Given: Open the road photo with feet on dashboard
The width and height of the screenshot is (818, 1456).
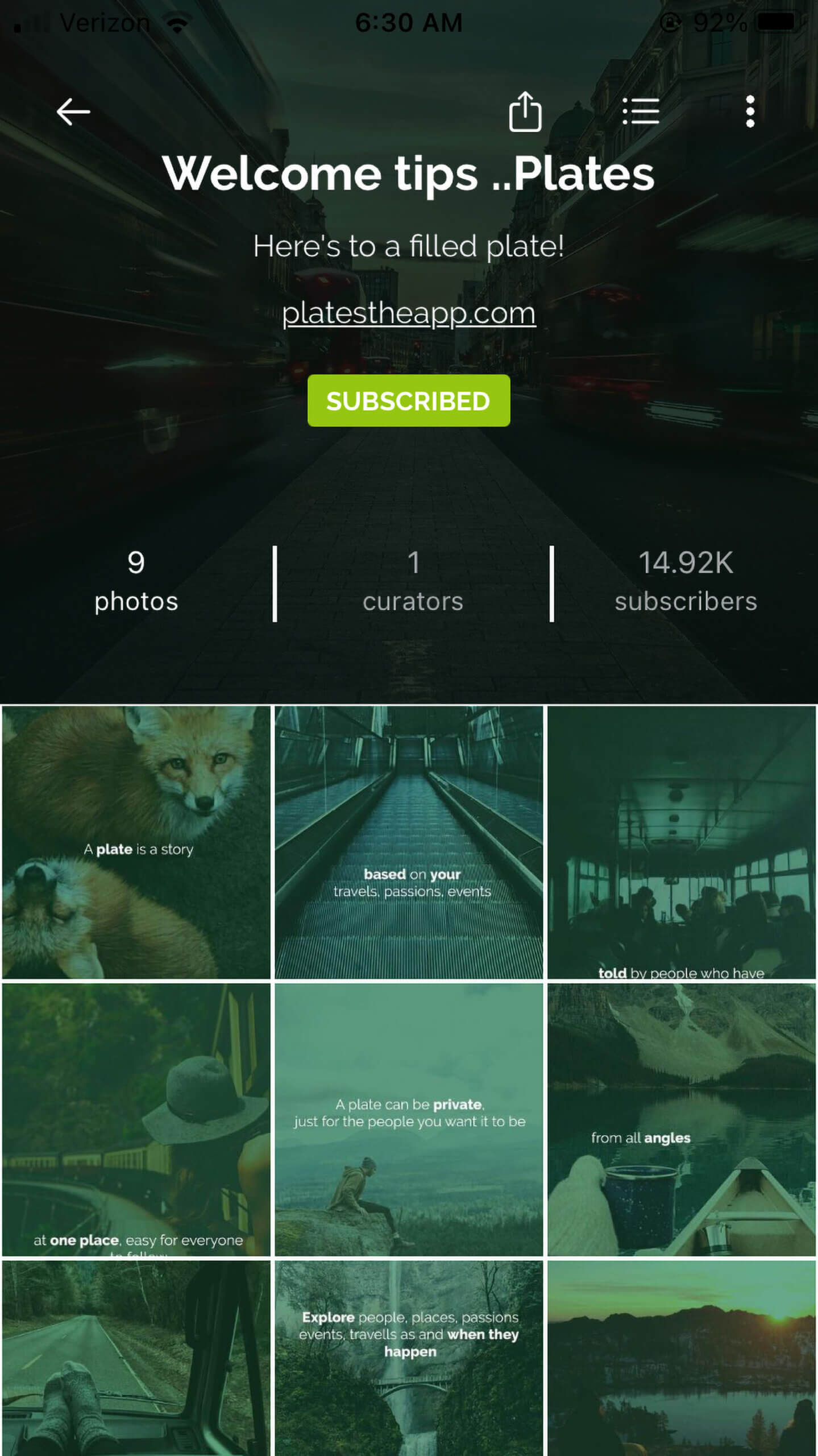Looking at the screenshot, I should tap(136, 1359).
